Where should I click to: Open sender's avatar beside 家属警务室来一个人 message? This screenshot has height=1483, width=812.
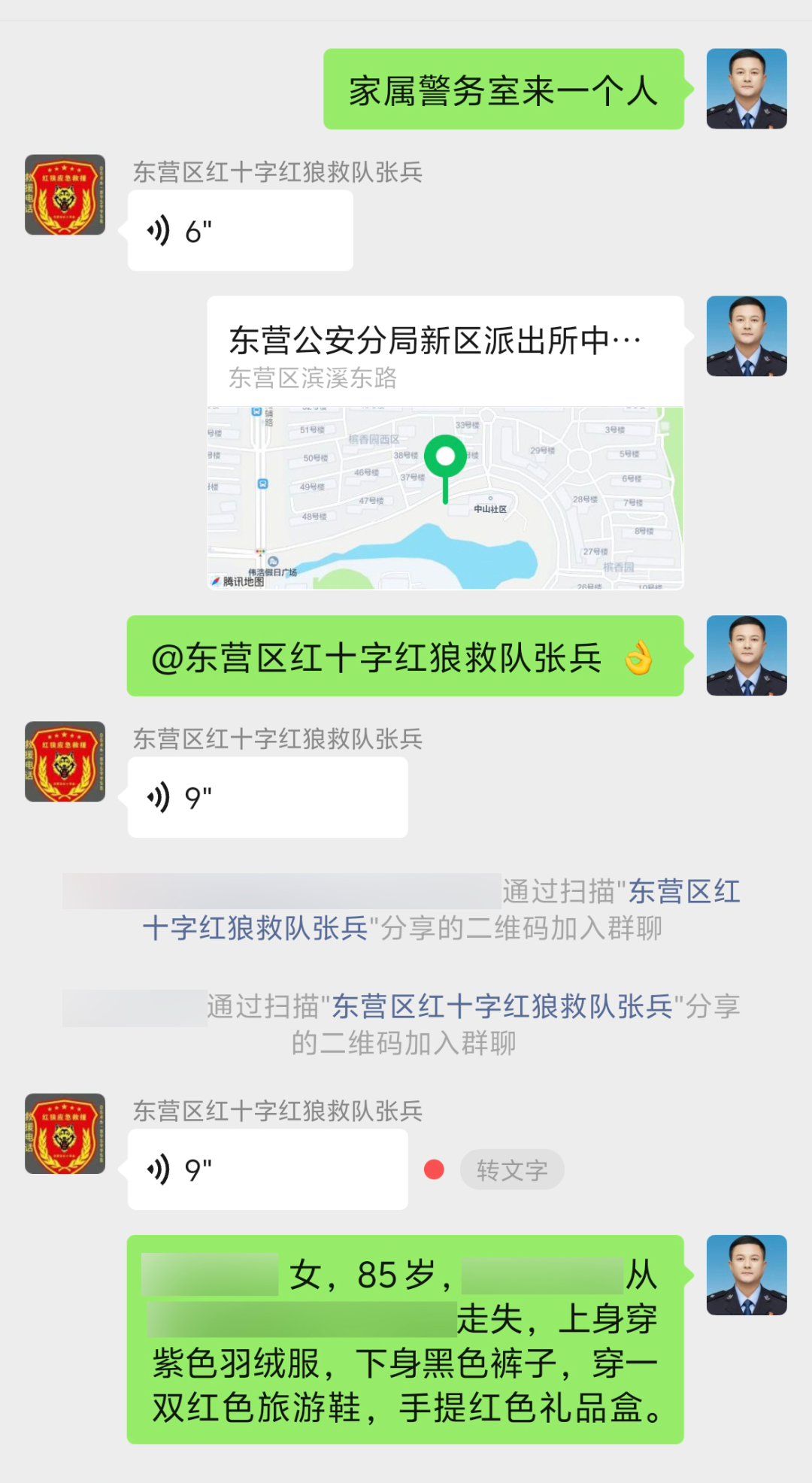746,89
